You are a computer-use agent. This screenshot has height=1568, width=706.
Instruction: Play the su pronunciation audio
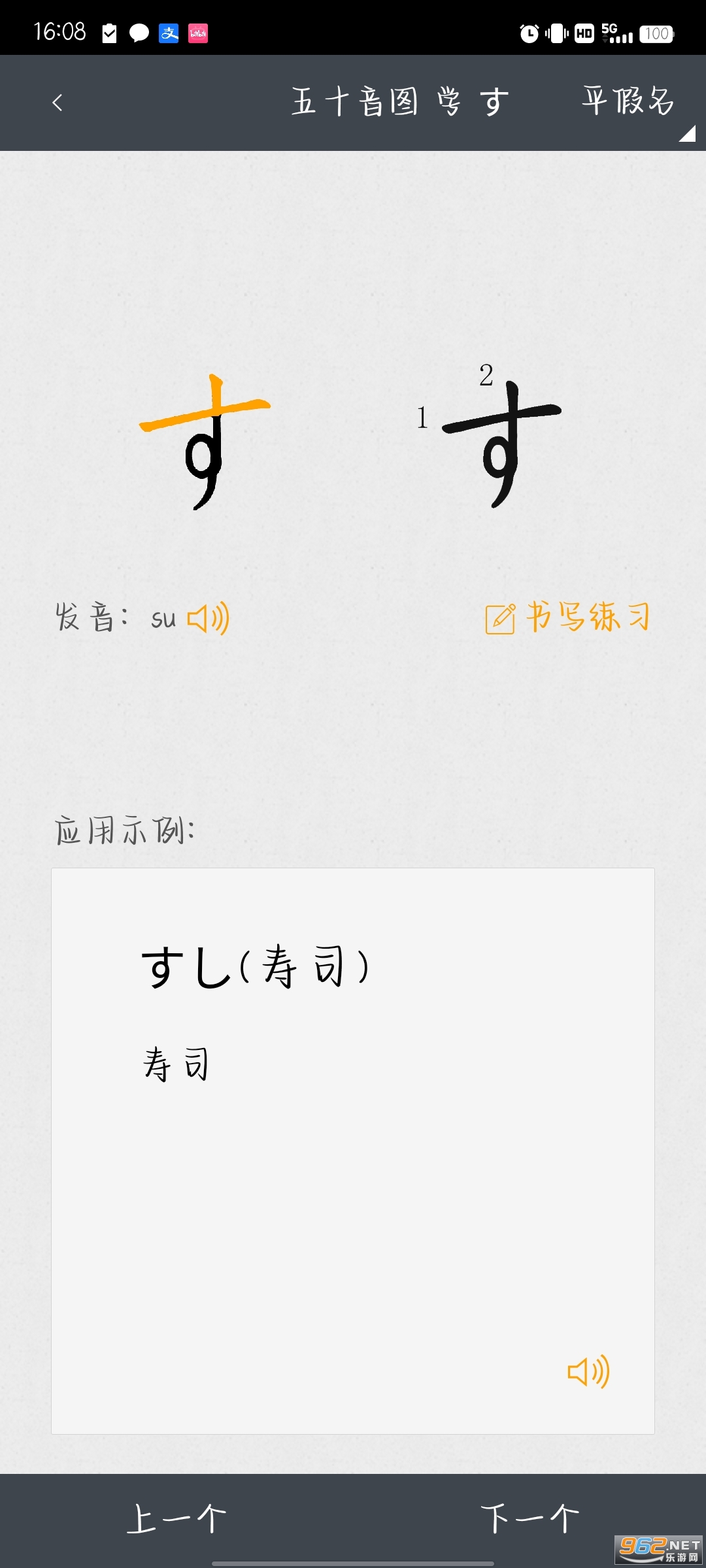click(x=208, y=618)
